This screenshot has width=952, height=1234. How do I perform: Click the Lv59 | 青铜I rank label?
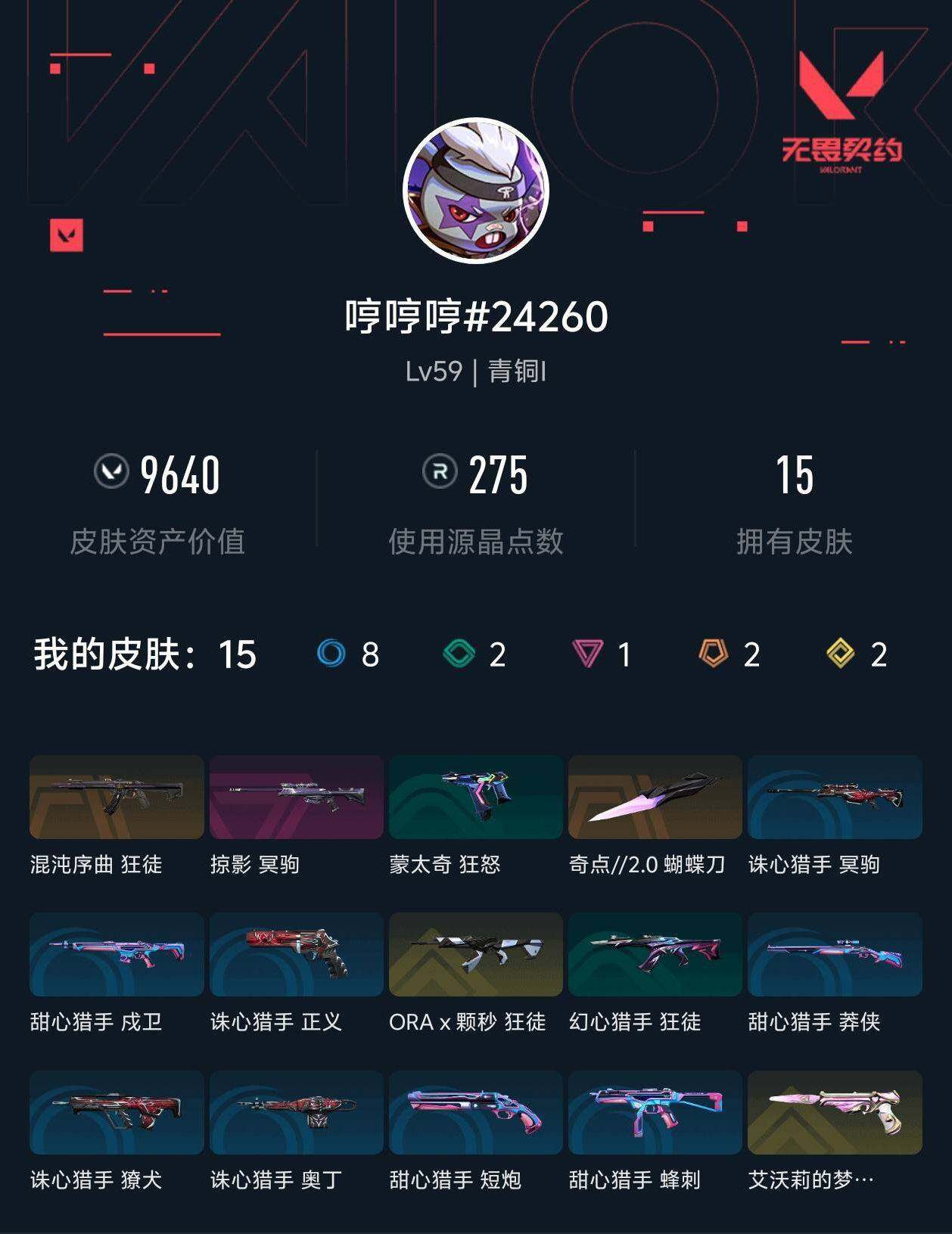click(476, 372)
